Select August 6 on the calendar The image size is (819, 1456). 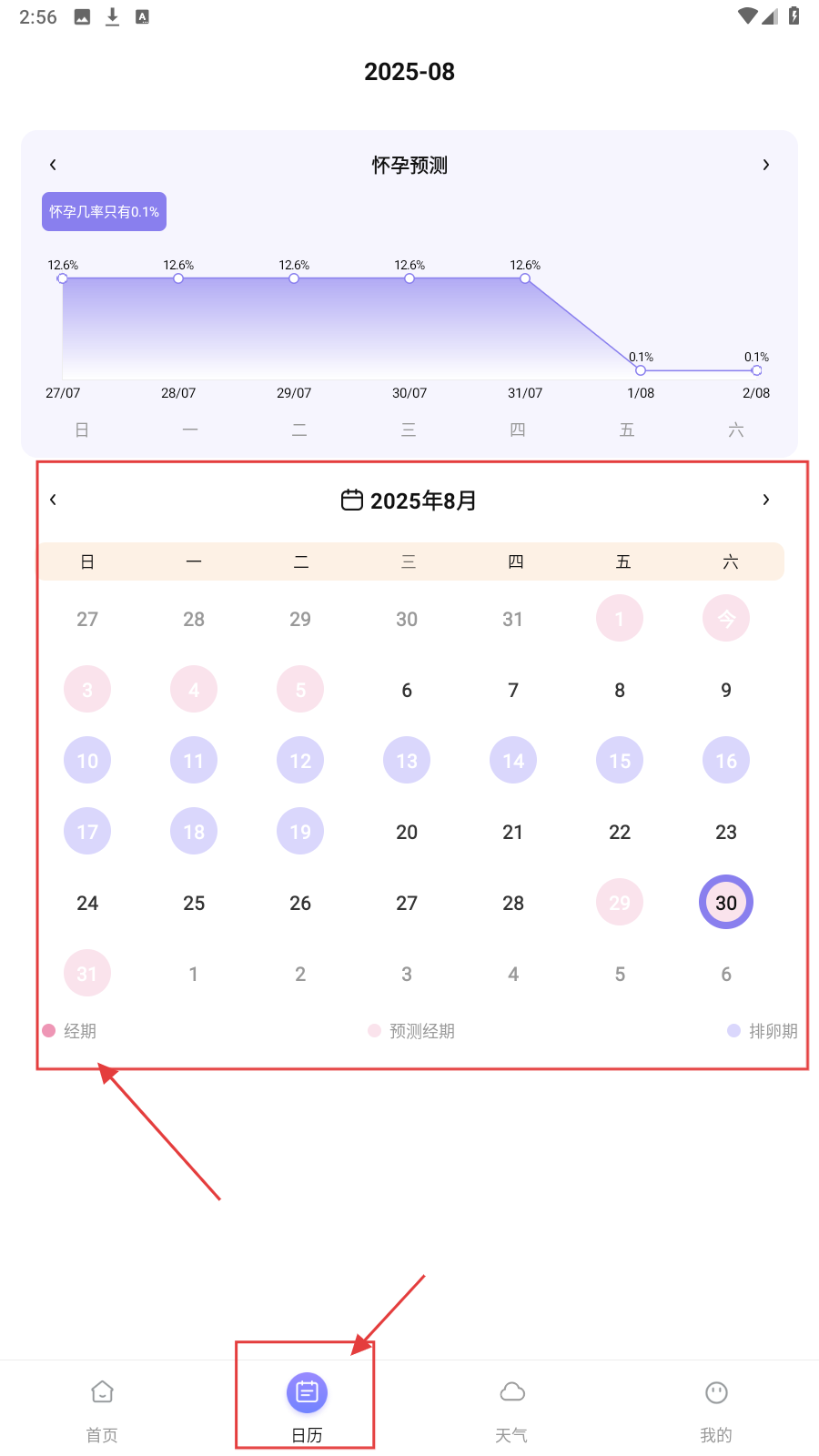click(x=407, y=690)
